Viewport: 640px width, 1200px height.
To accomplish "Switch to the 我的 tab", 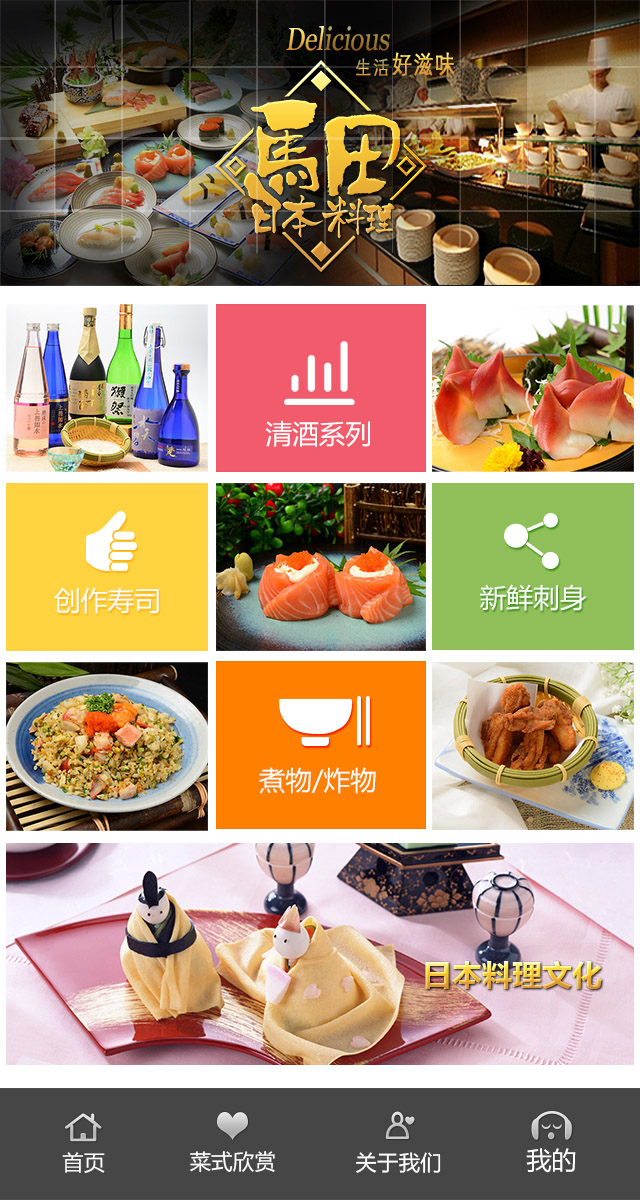I will 551,1144.
